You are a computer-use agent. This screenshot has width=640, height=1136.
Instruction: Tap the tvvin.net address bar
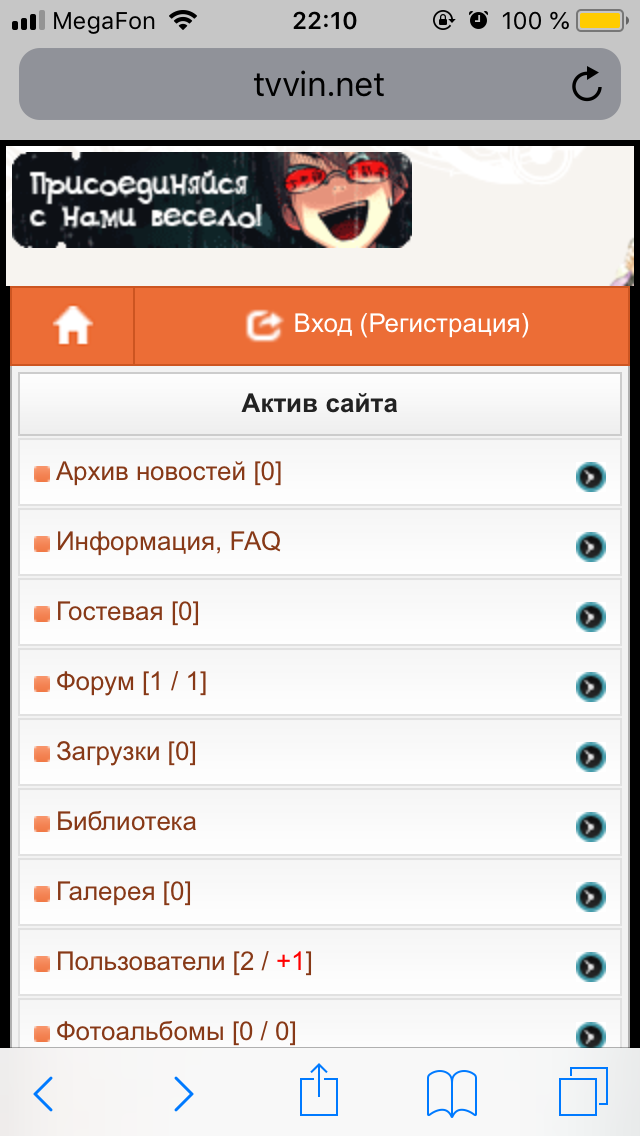coord(320,84)
